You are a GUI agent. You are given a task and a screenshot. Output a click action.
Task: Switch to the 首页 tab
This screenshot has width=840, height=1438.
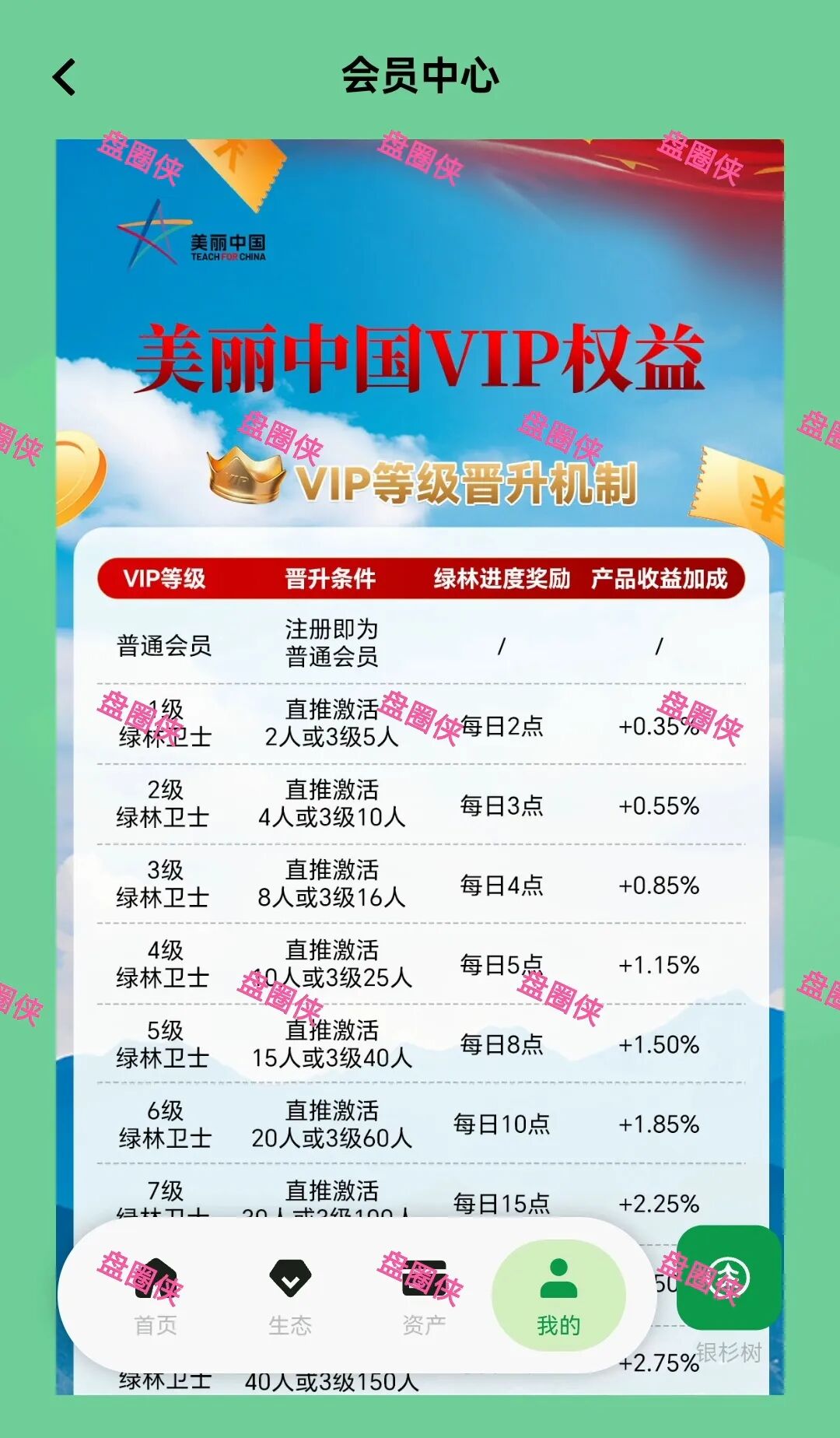click(x=156, y=1295)
